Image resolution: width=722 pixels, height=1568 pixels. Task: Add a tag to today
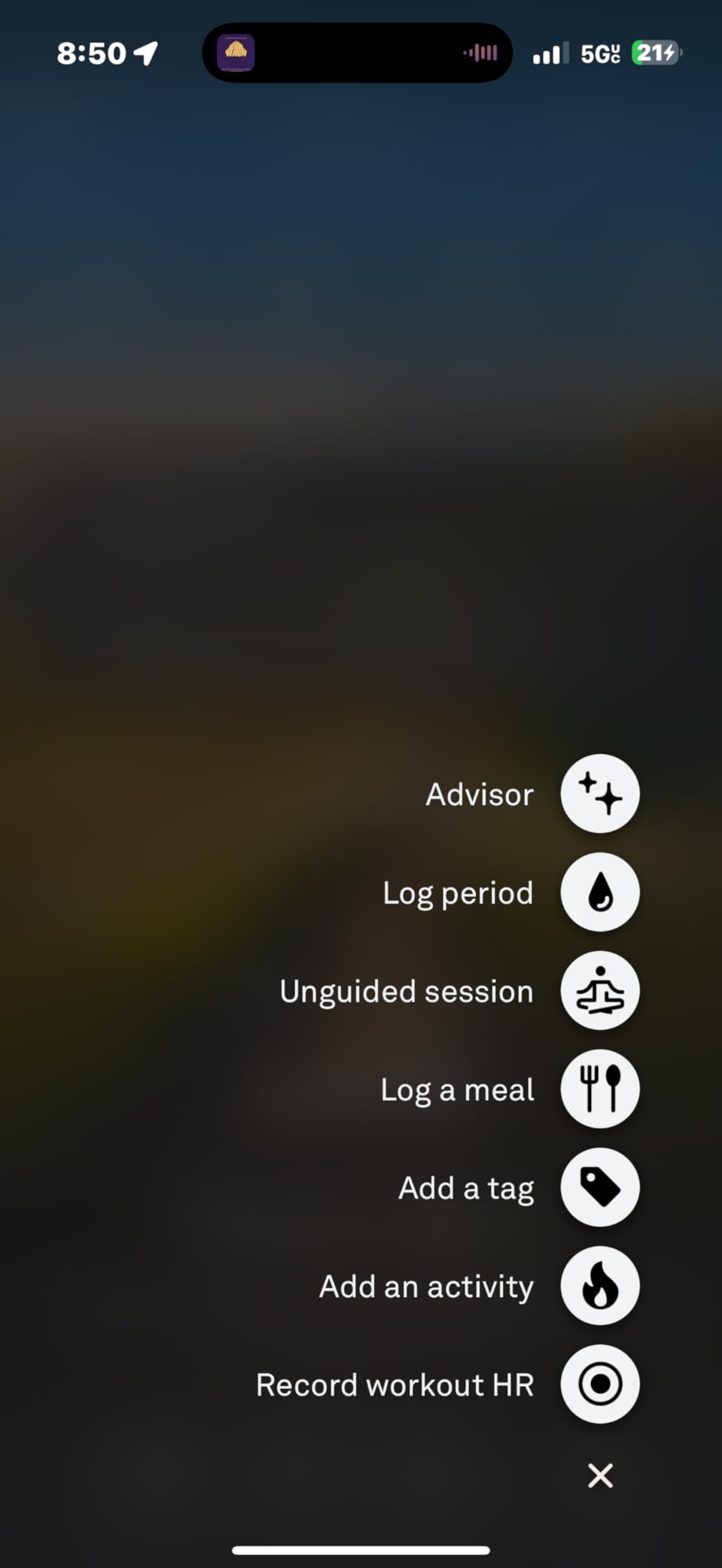pyautogui.click(x=466, y=1188)
